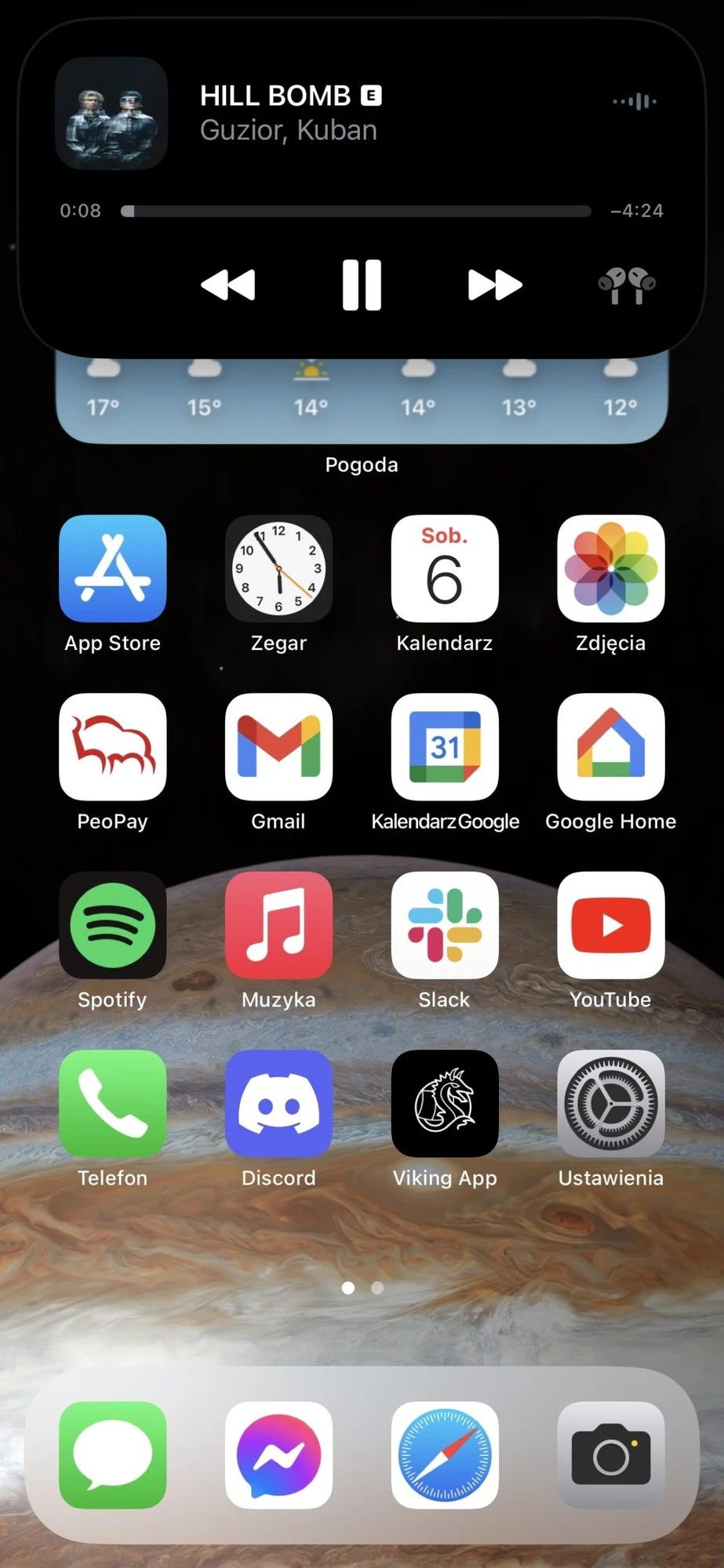Open Kalendarz app
Viewport: 724px width, 1568px height.
pos(445,568)
